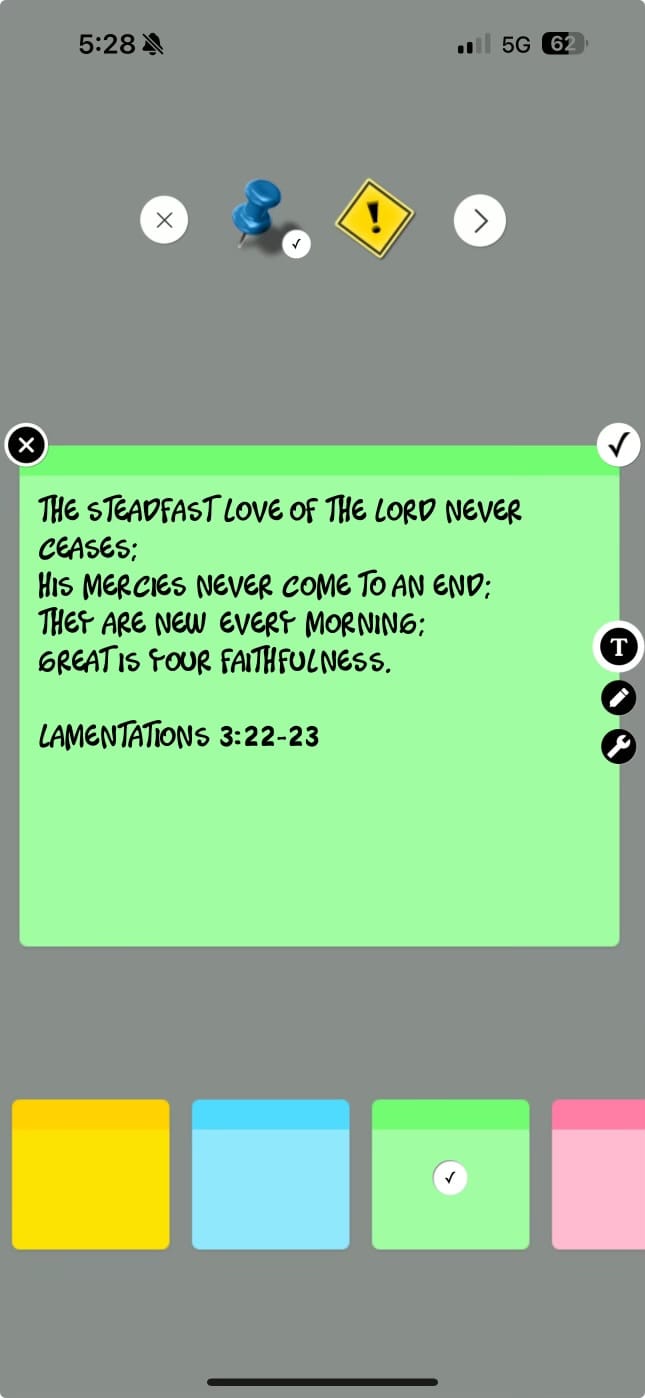Open the wrench settings tool
The width and height of the screenshot is (645, 1398).
619,746
